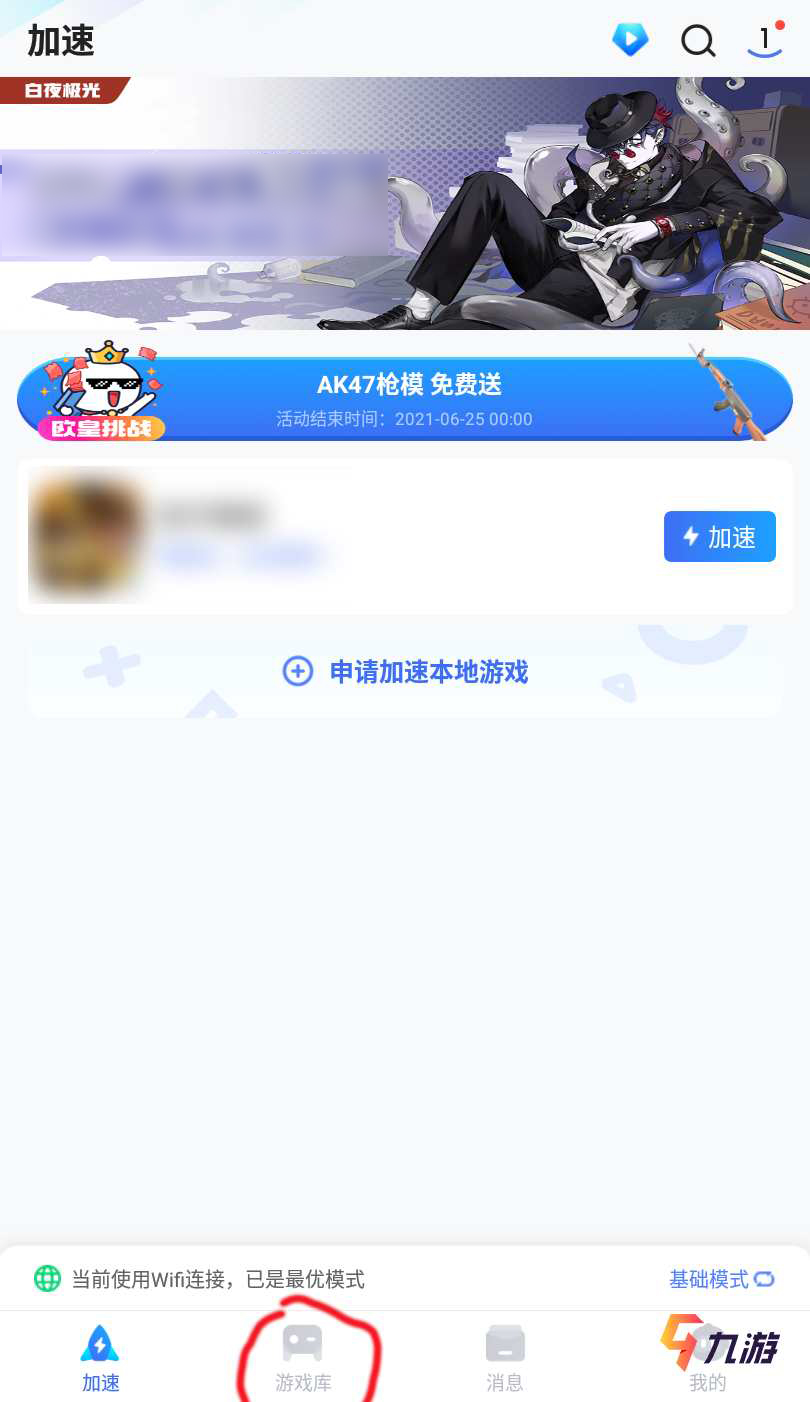Open the search magnifier icon
The image size is (810, 1402).
(x=698, y=41)
